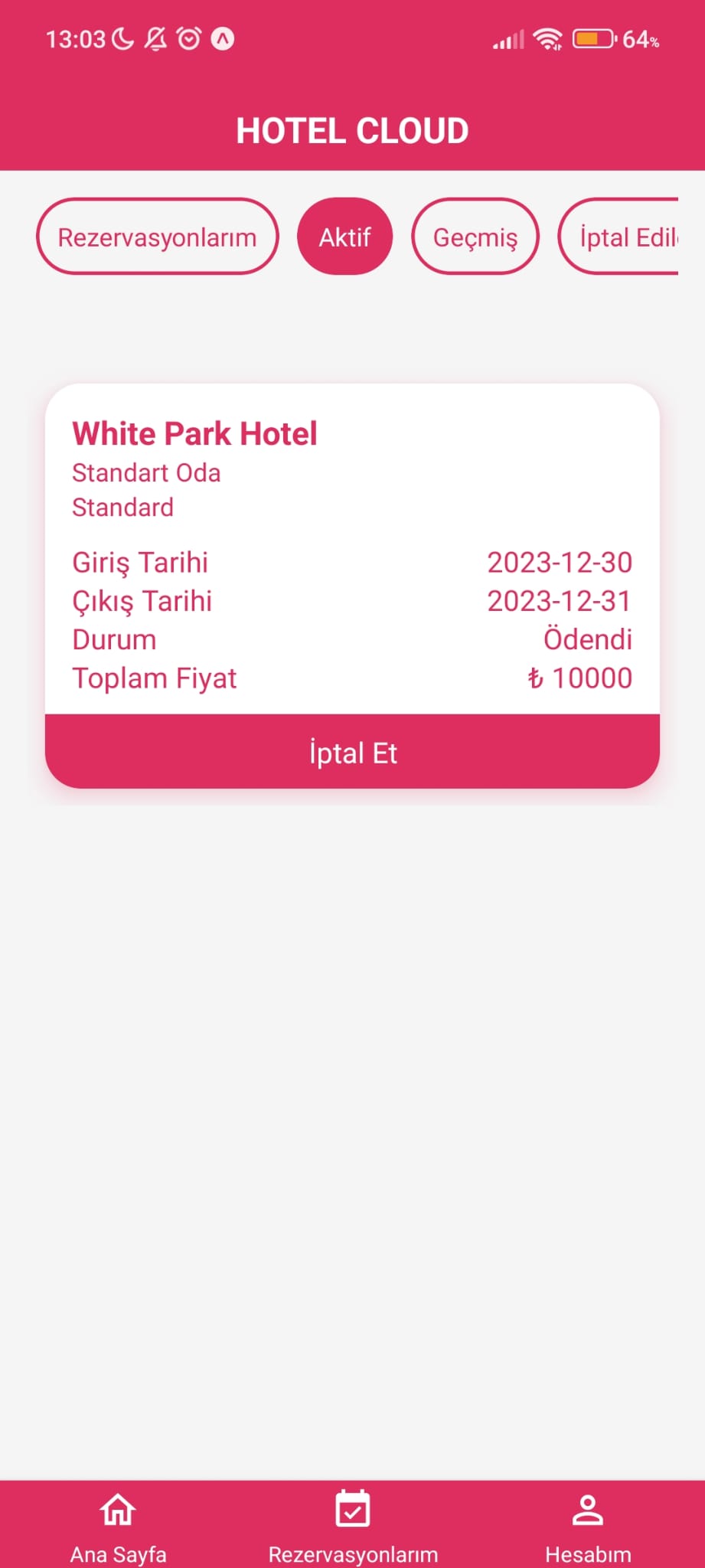705x1568 pixels.
Task: Select the Aktif filter chip
Action: point(344,237)
